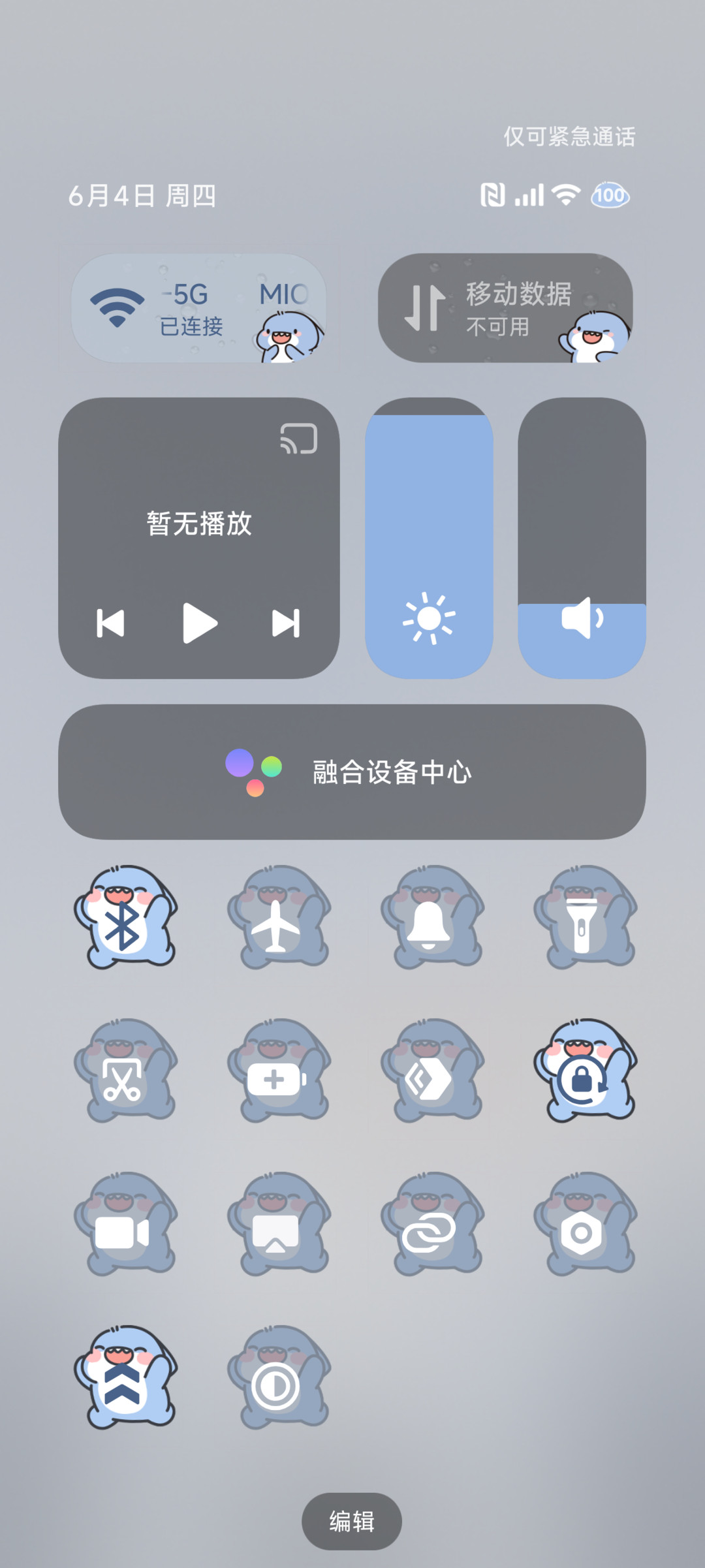Skip to next track
The width and height of the screenshot is (705, 1568).
pos(286,623)
